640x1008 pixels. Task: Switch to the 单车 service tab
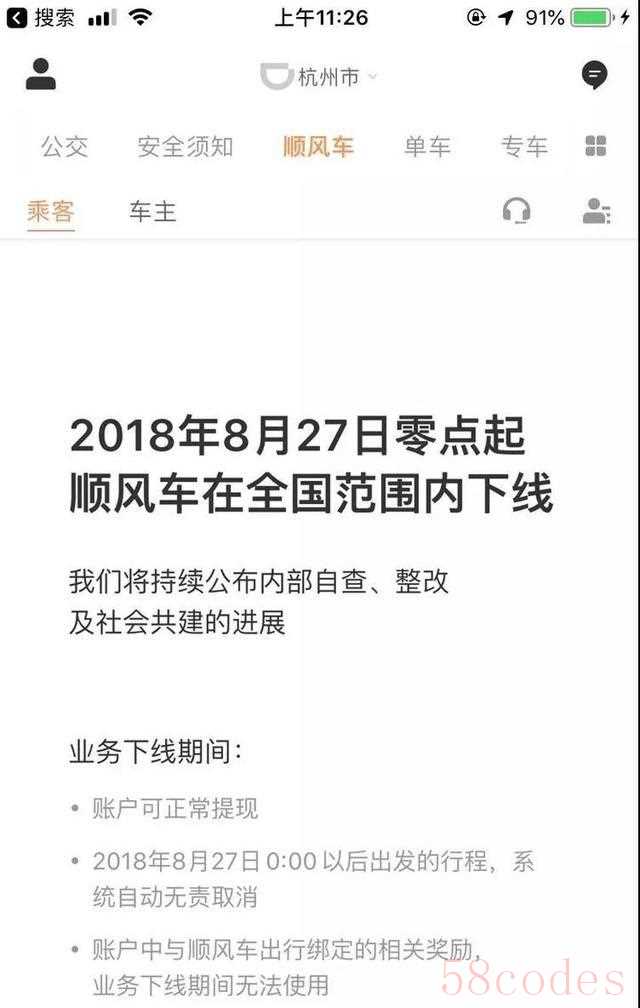coord(427,147)
